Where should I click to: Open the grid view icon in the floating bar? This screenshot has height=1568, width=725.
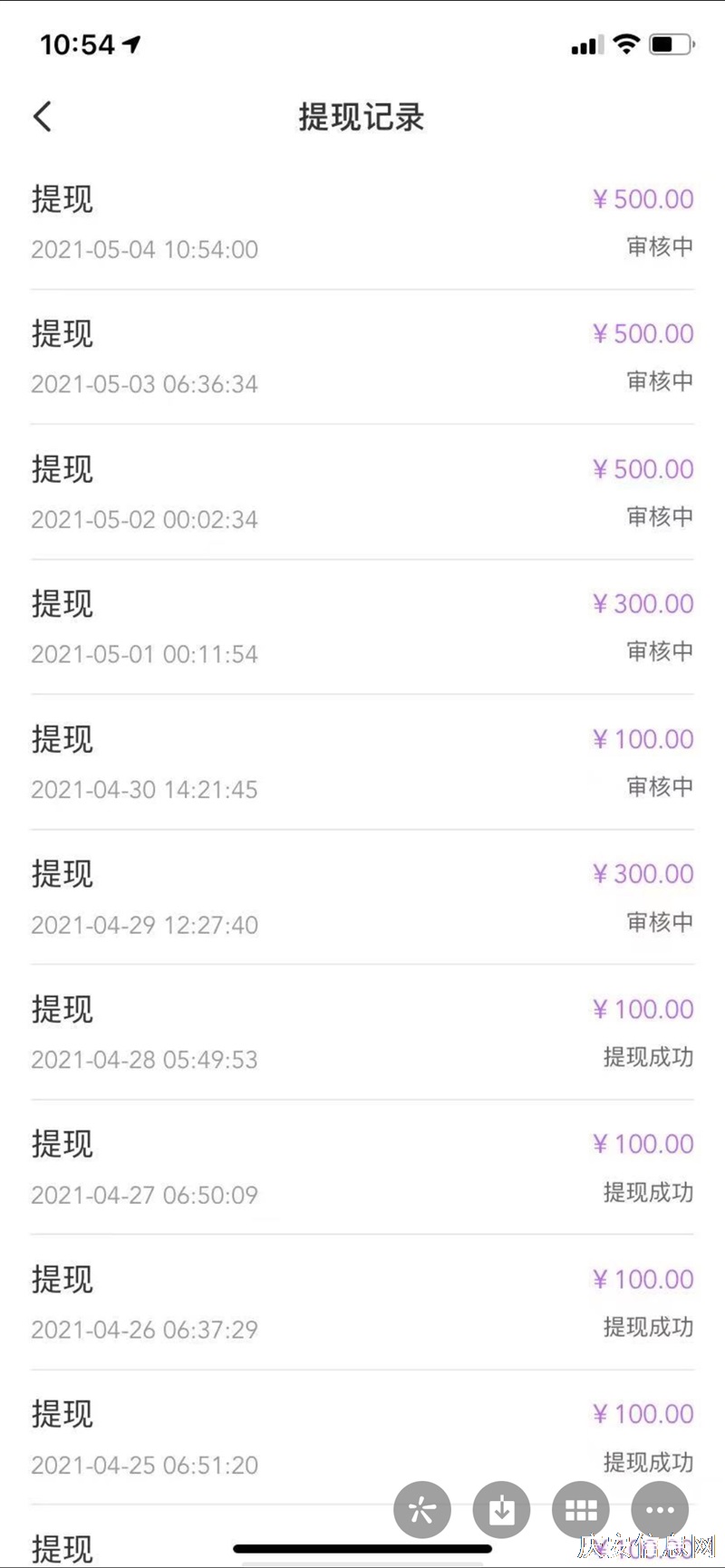581,1510
